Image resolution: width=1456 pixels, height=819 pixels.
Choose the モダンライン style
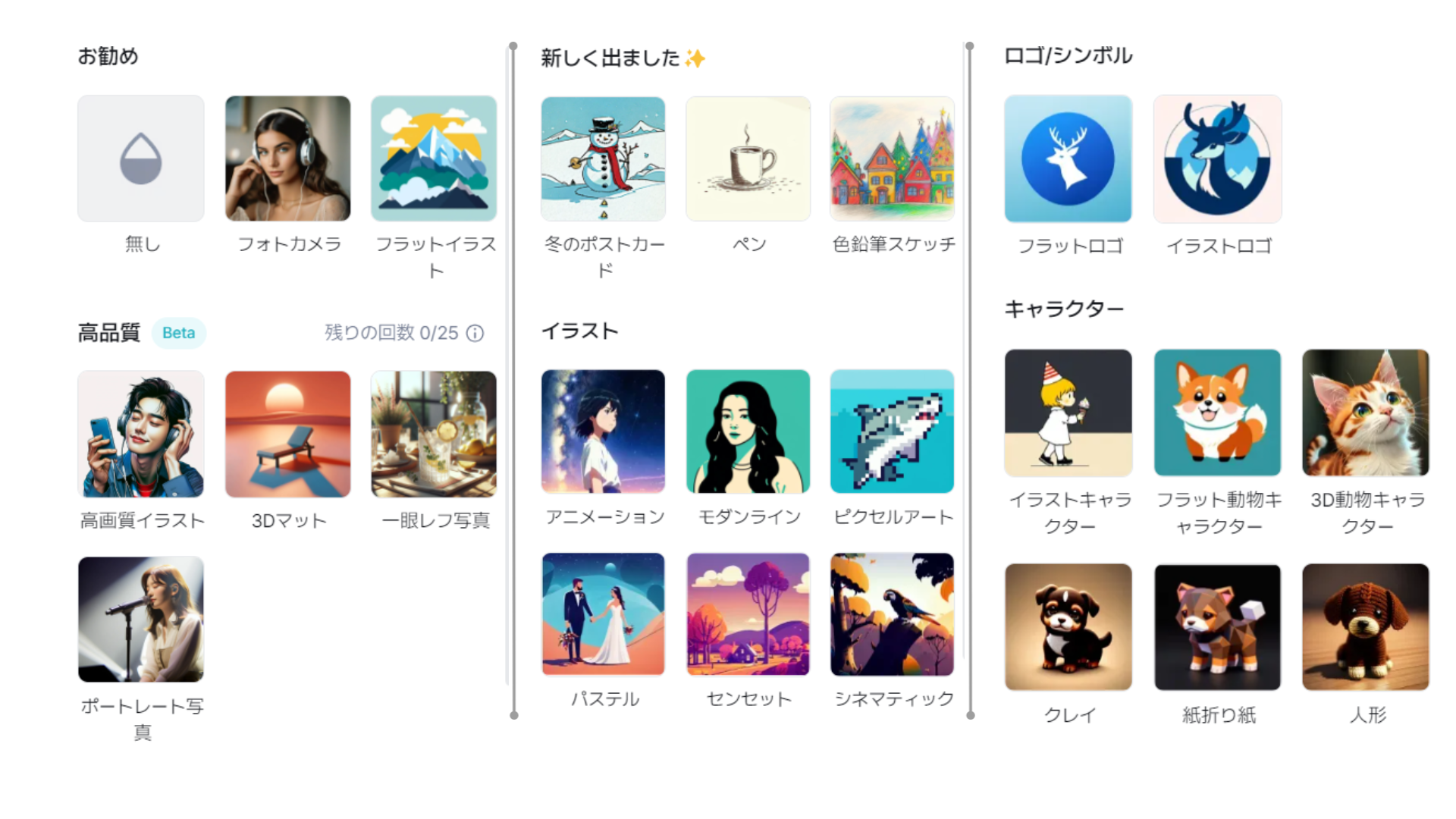click(748, 431)
